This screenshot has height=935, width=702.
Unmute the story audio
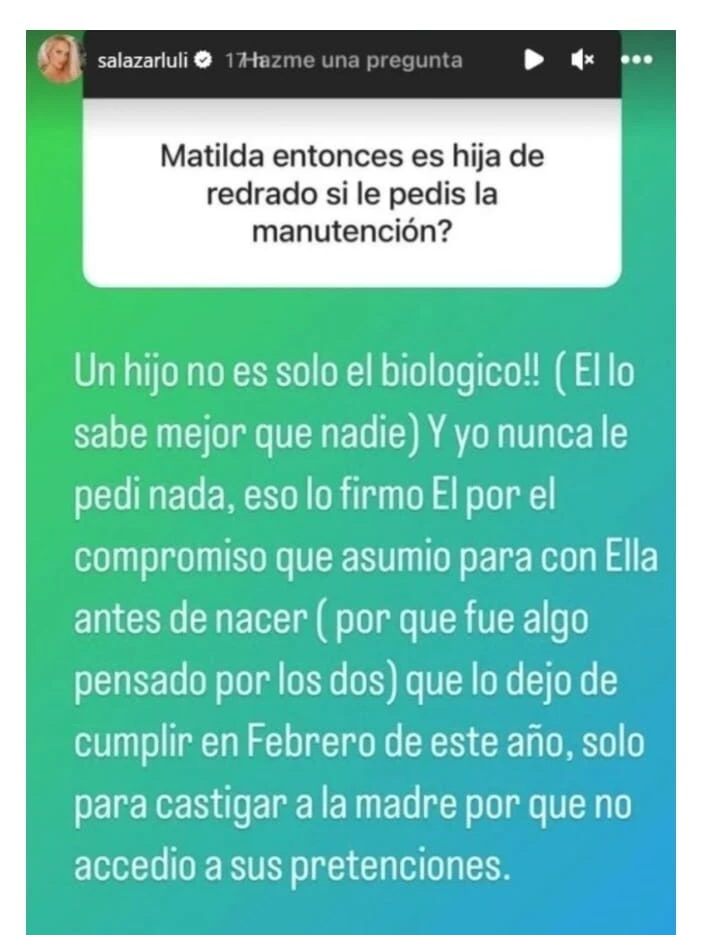(x=582, y=60)
